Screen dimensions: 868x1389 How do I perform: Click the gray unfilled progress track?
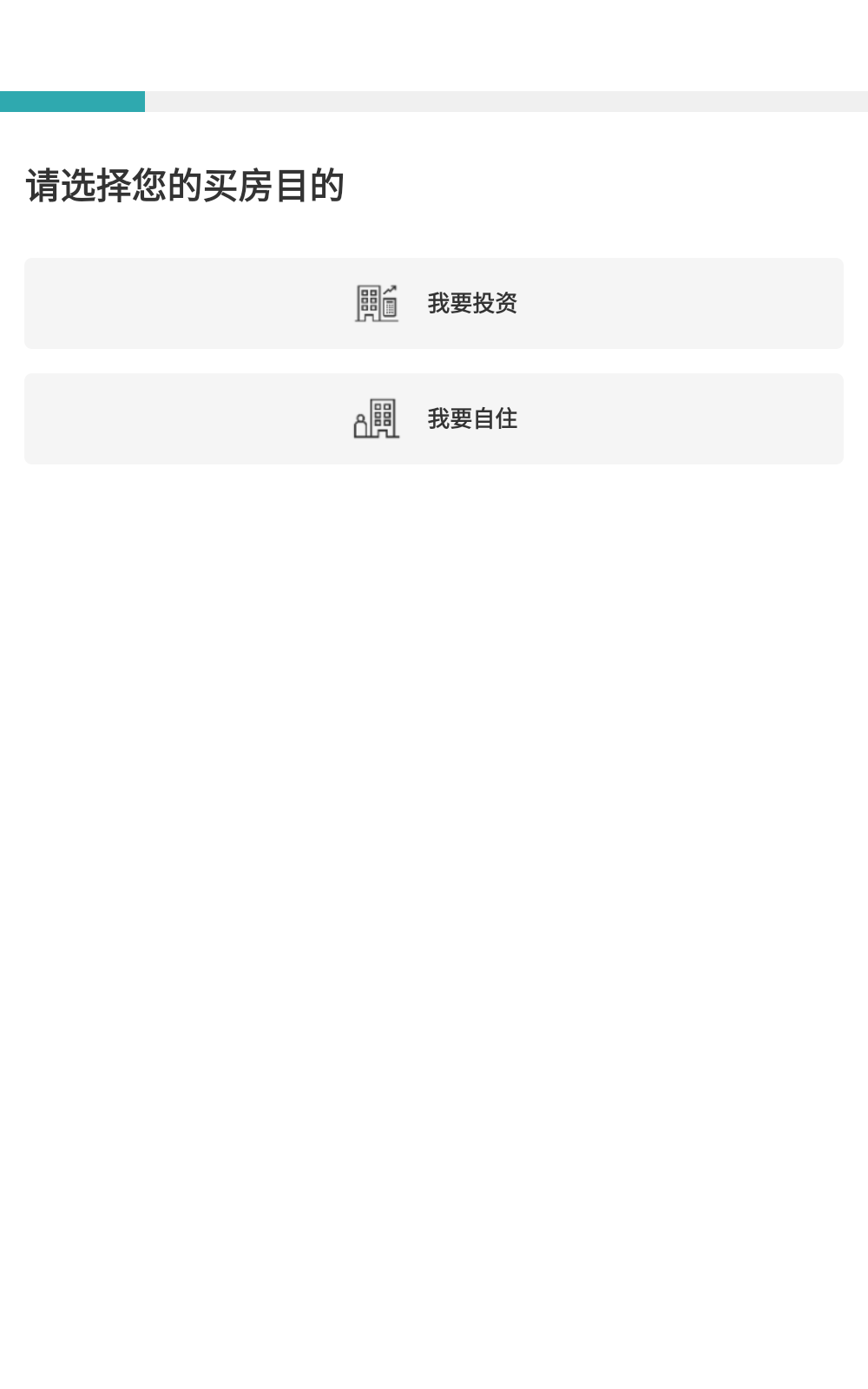tap(503, 101)
